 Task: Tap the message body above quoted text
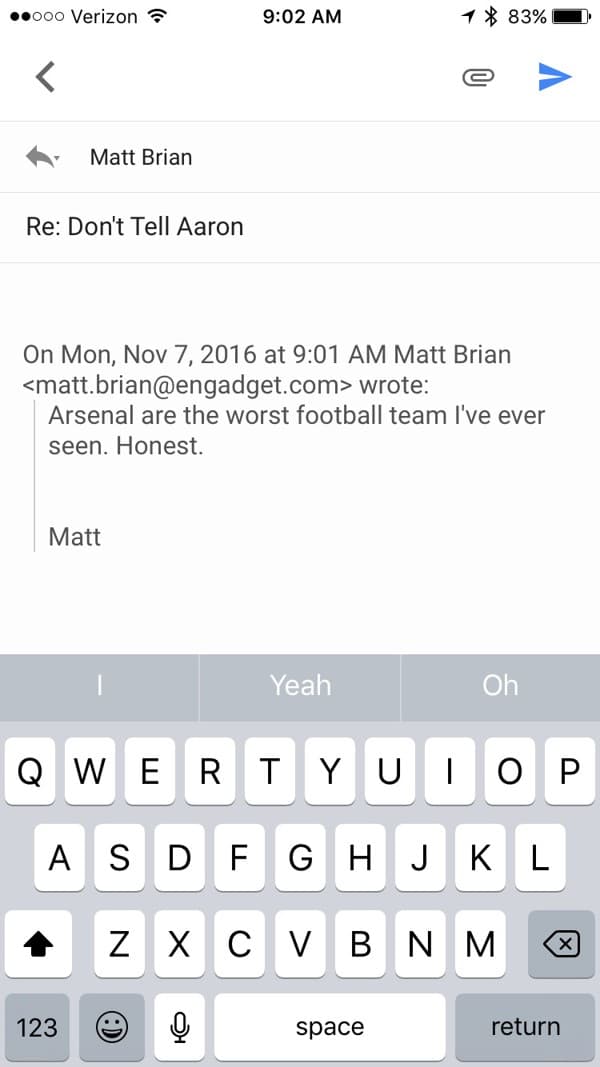coord(300,301)
